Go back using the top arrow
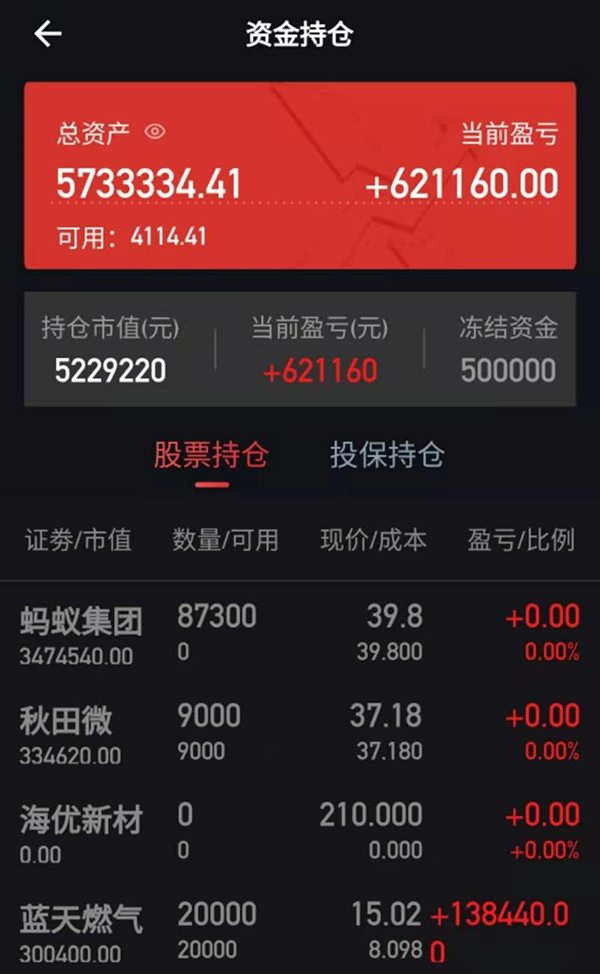Image resolution: width=600 pixels, height=974 pixels. click(x=48, y=34)
